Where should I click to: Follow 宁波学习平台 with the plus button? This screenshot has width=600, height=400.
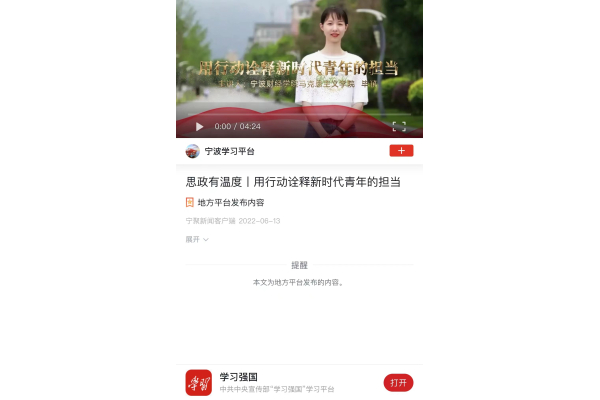tap(401, 151)
